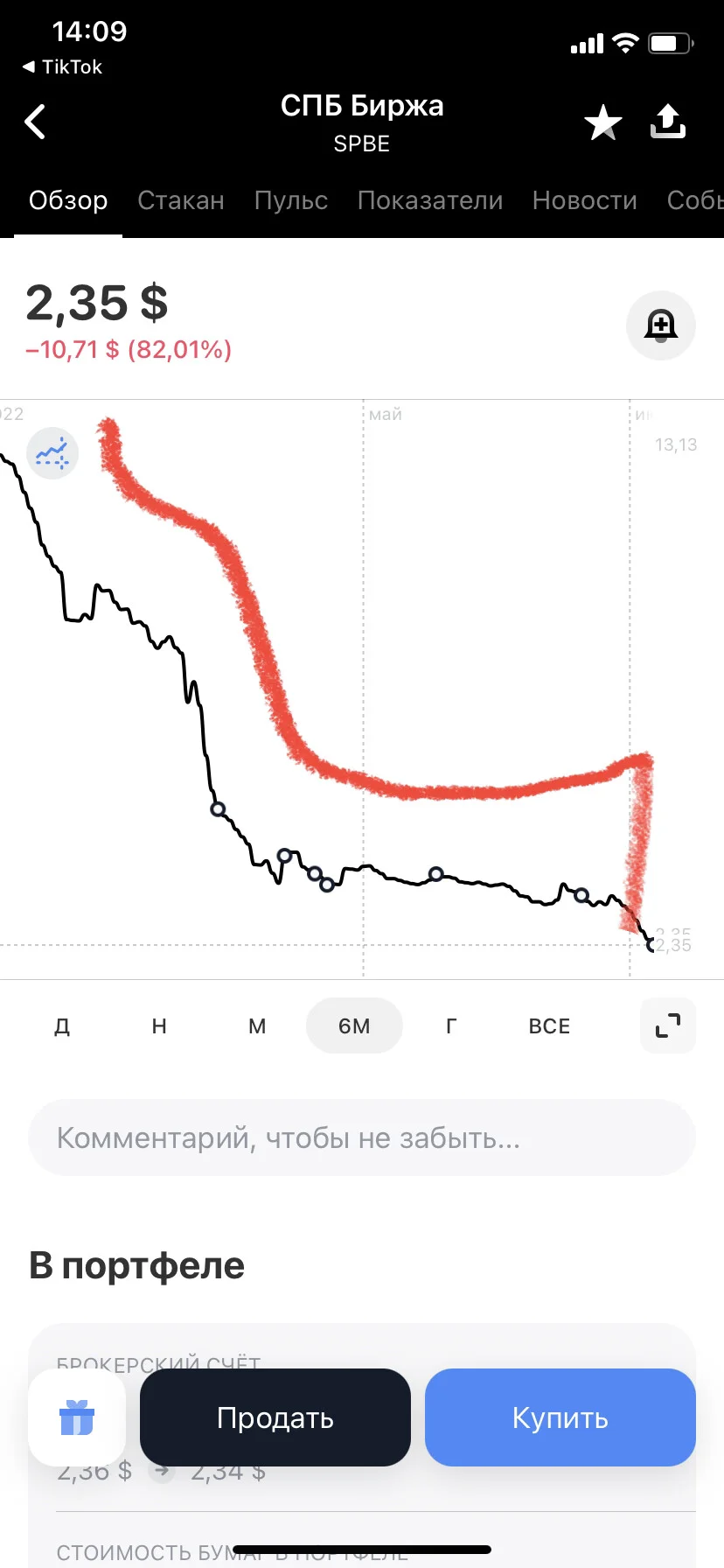
Task: Select the Обзор tab
Action: (68, 200)
